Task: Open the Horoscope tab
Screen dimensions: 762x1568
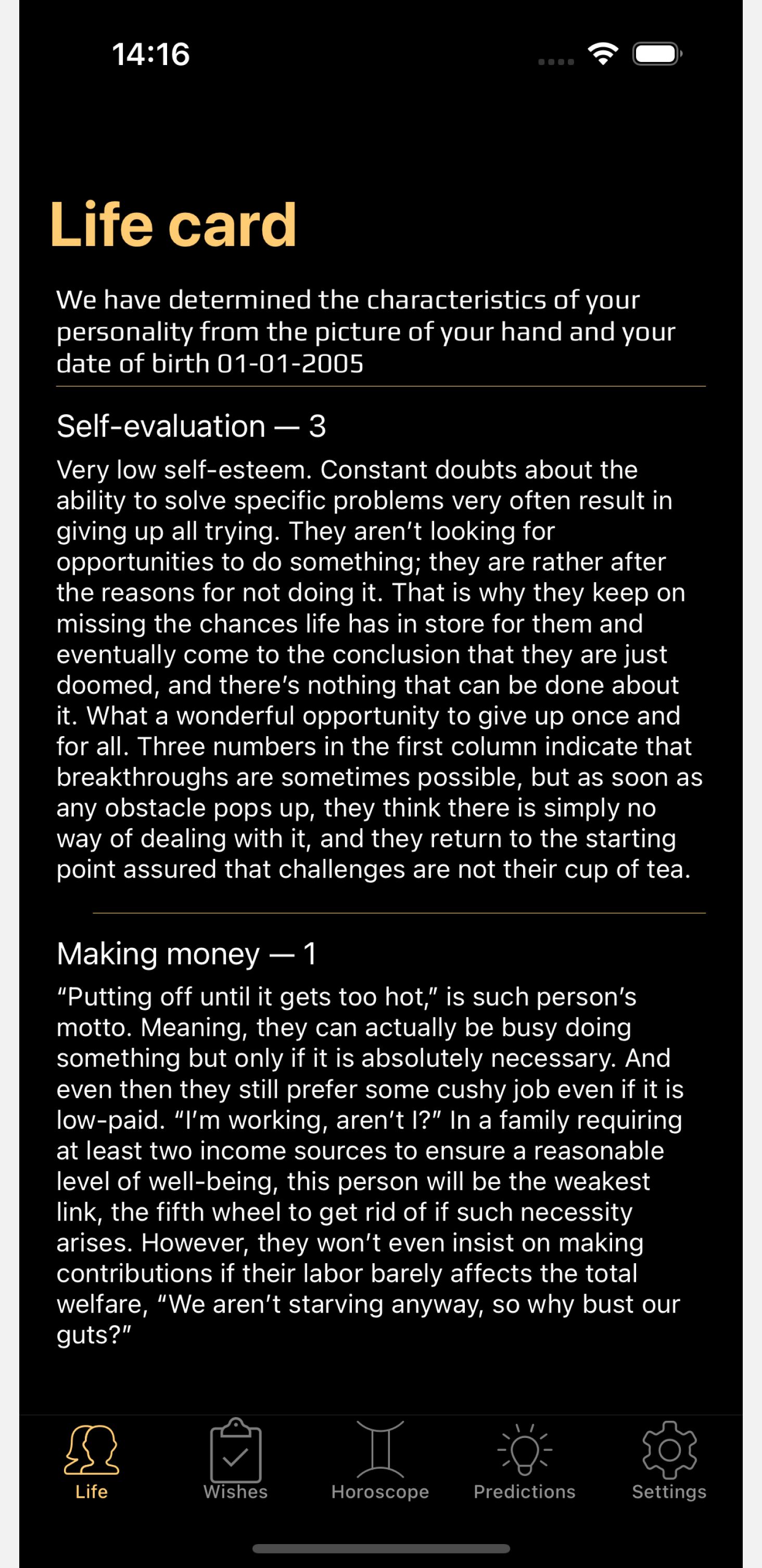Action: coord(380,1461)
